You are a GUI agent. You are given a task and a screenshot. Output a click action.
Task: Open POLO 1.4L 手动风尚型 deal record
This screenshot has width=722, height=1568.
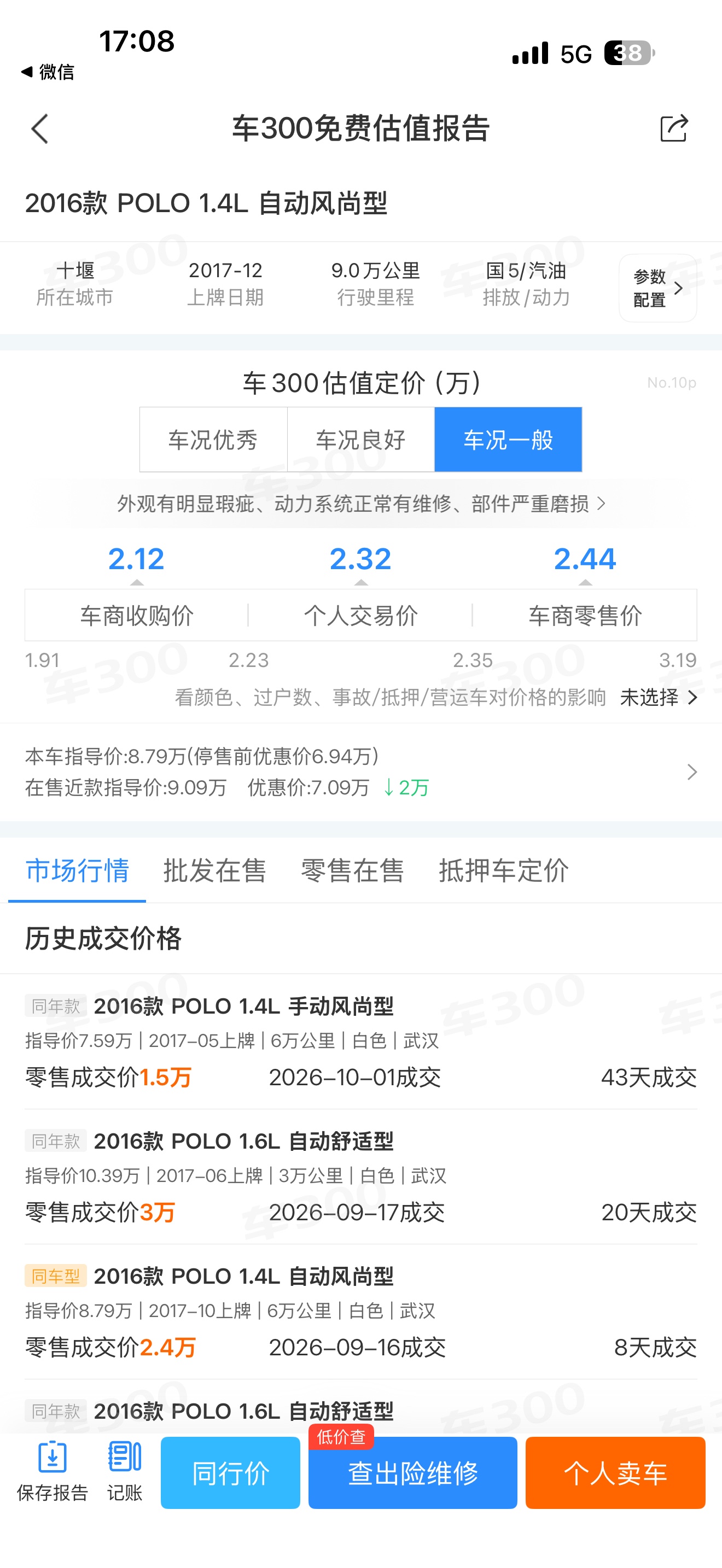point(361,1042)
